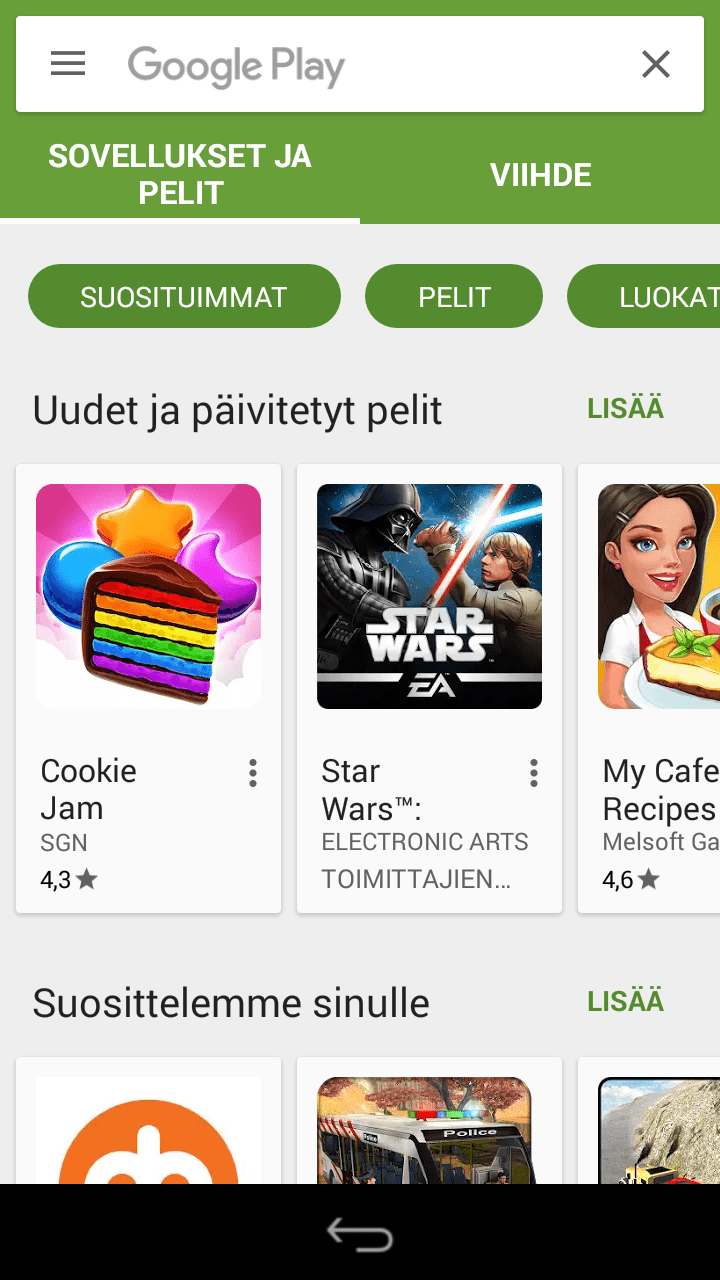Screen dimensions: 720x1280
Task: Open the police bus game tile
Action: tap(429, 1130)
